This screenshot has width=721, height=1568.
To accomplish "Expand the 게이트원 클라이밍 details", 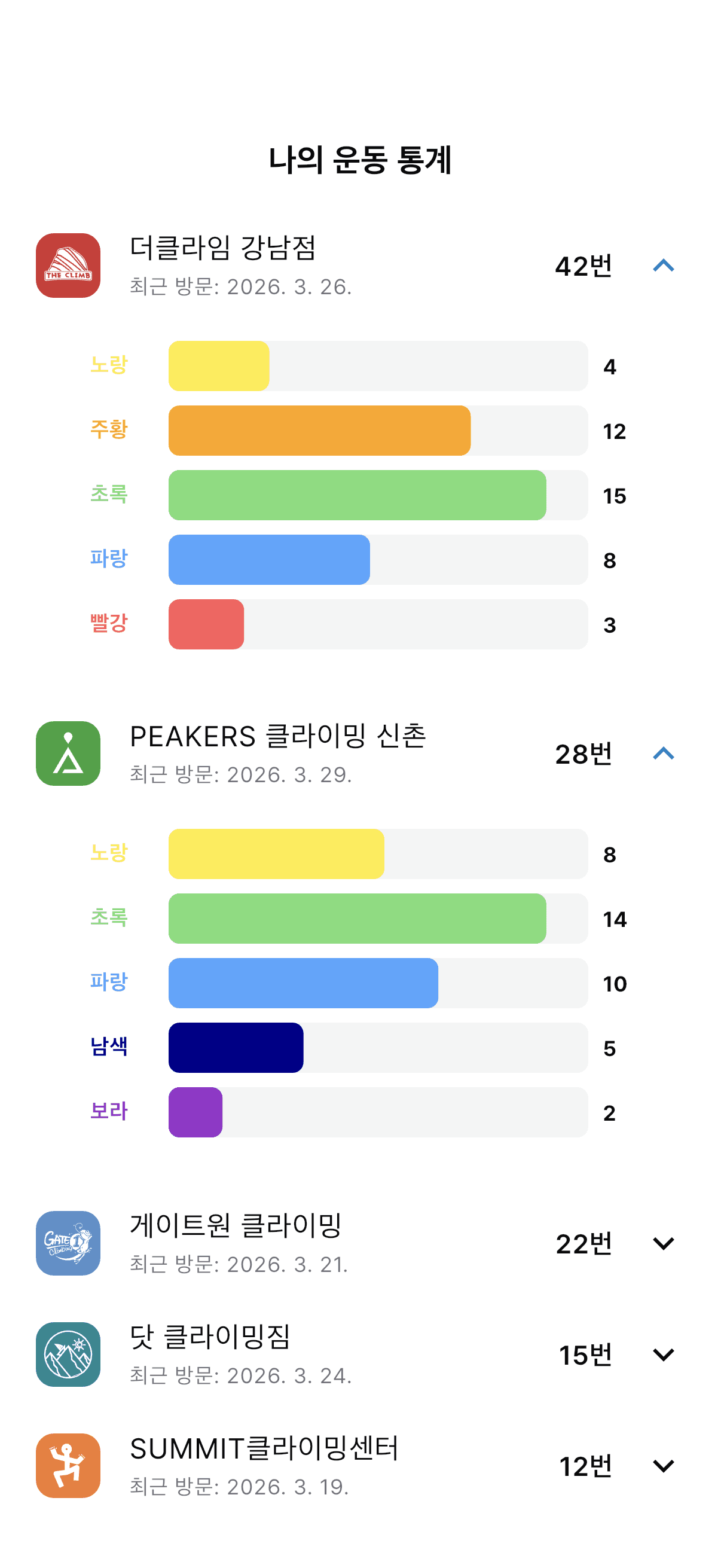I will click(x=664, y=1242).
